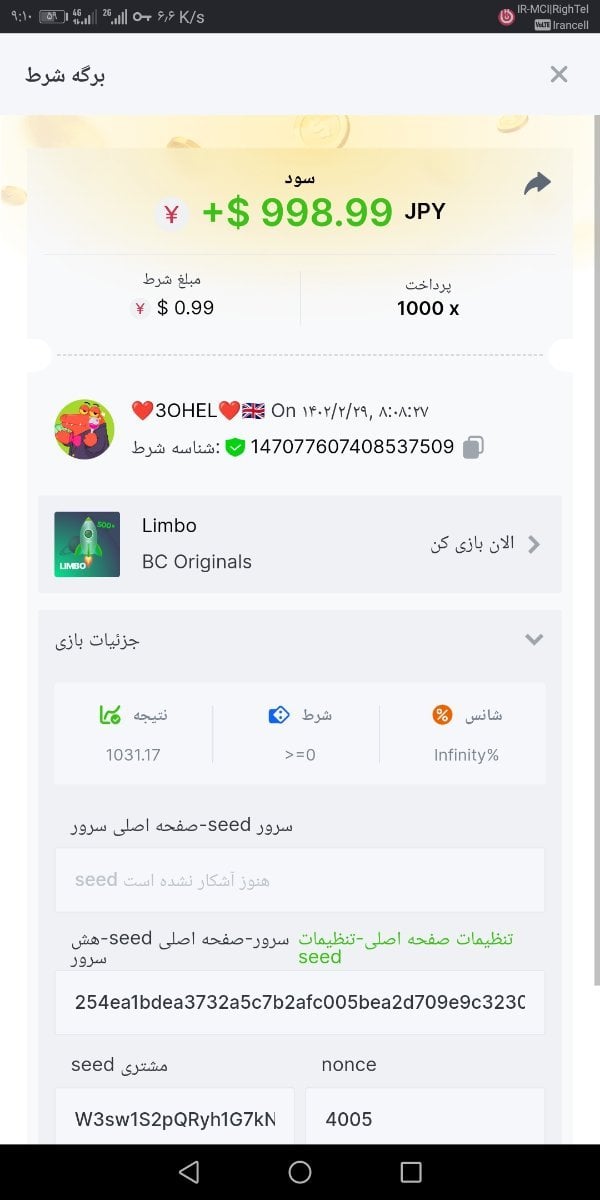Open the Limbo game row
This screenshot has height=1200, width=600.
(x=300, y=544)
